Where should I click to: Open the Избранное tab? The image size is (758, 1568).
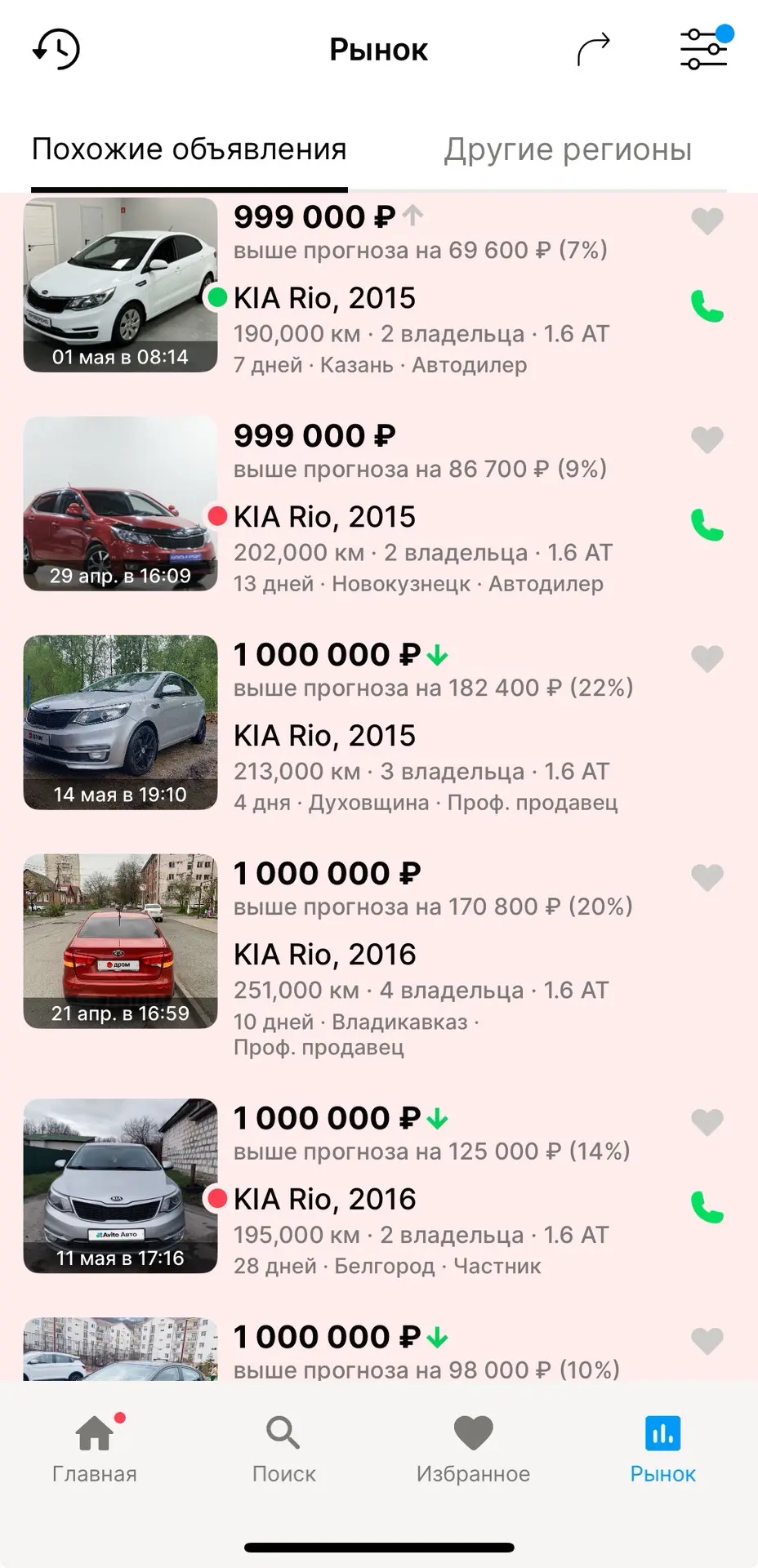(473, 1449)
